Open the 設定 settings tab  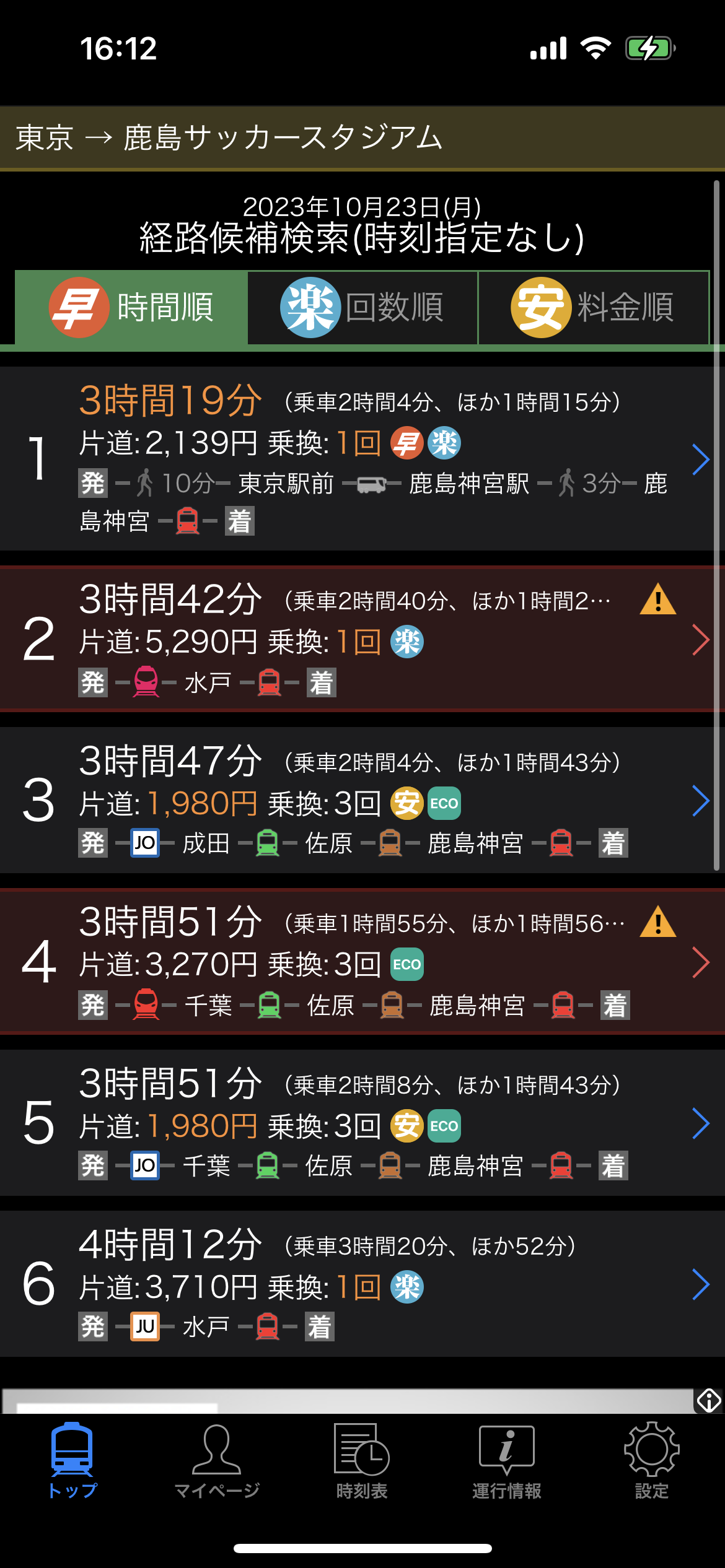point(652,1460)
